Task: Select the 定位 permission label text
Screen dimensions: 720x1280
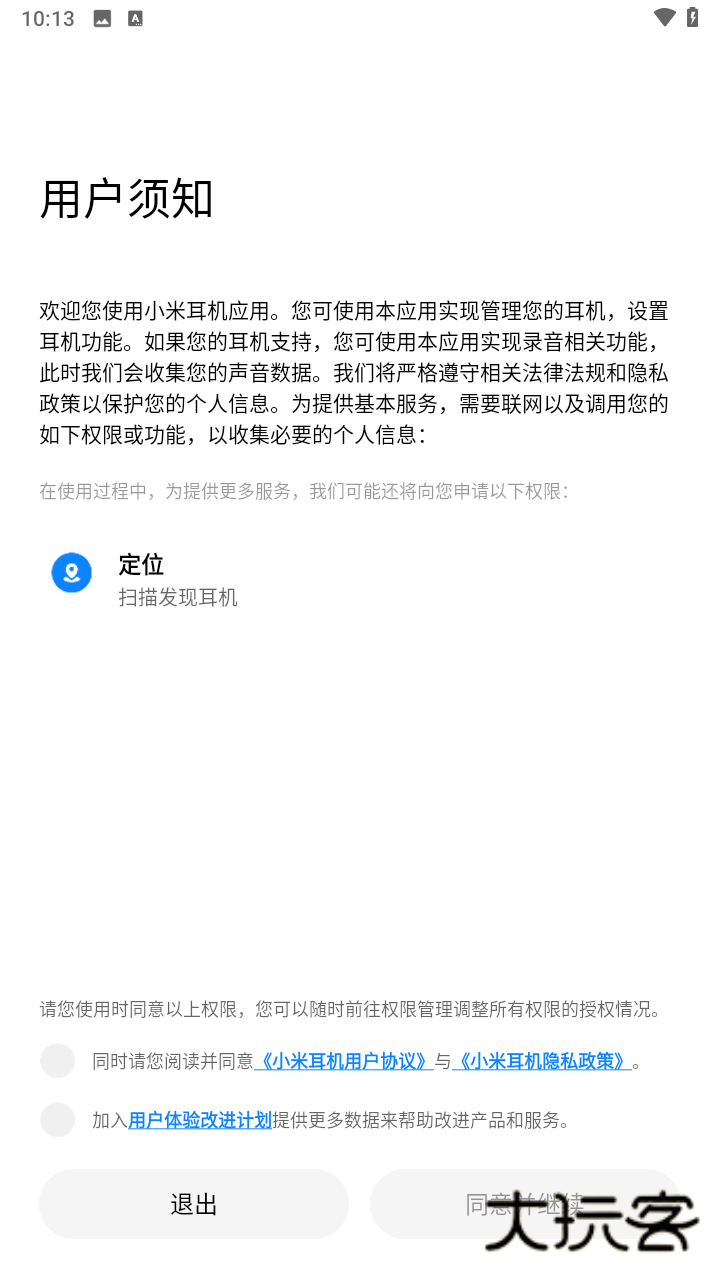Action: pyautogui.click(x=140, y=565)
